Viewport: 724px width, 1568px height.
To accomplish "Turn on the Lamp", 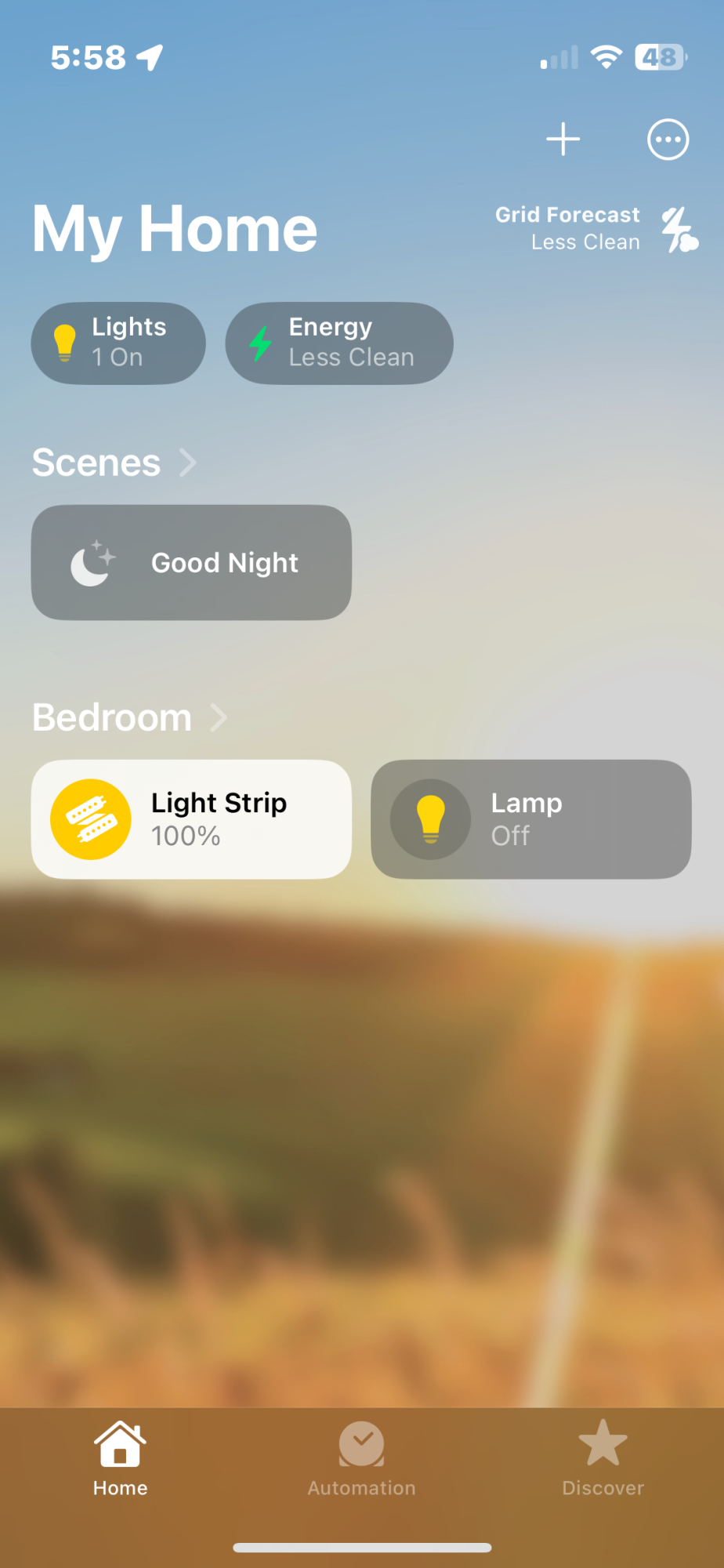I will [x=430, y=819].
